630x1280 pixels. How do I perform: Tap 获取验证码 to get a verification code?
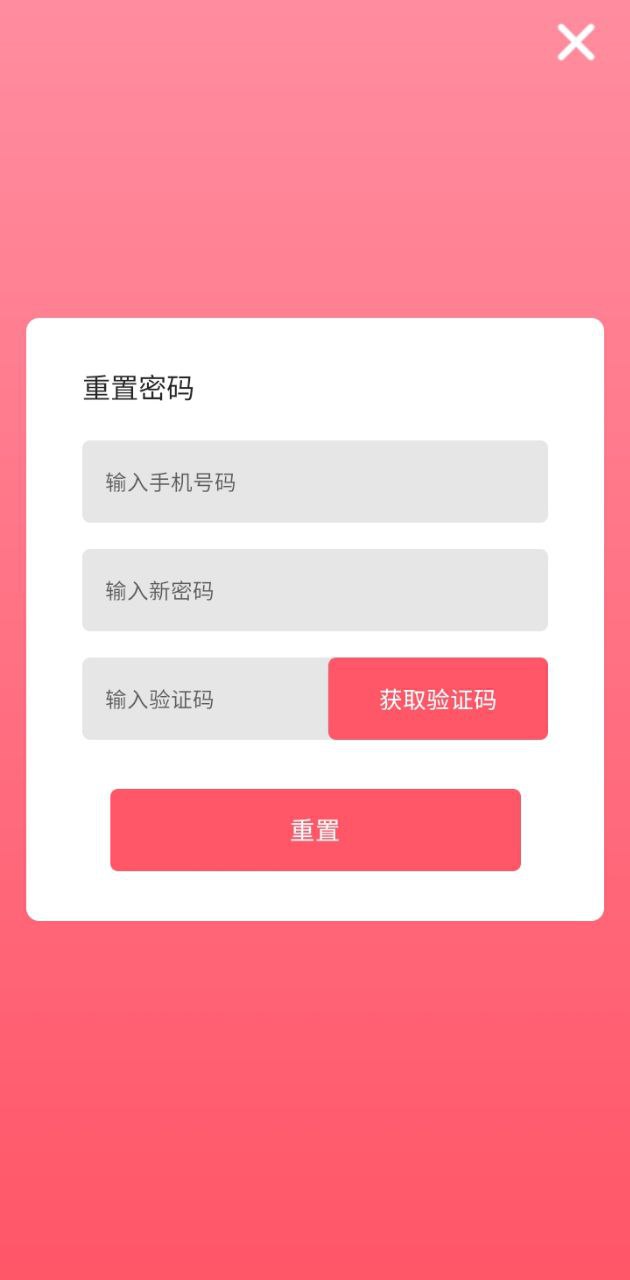(438, 699)
